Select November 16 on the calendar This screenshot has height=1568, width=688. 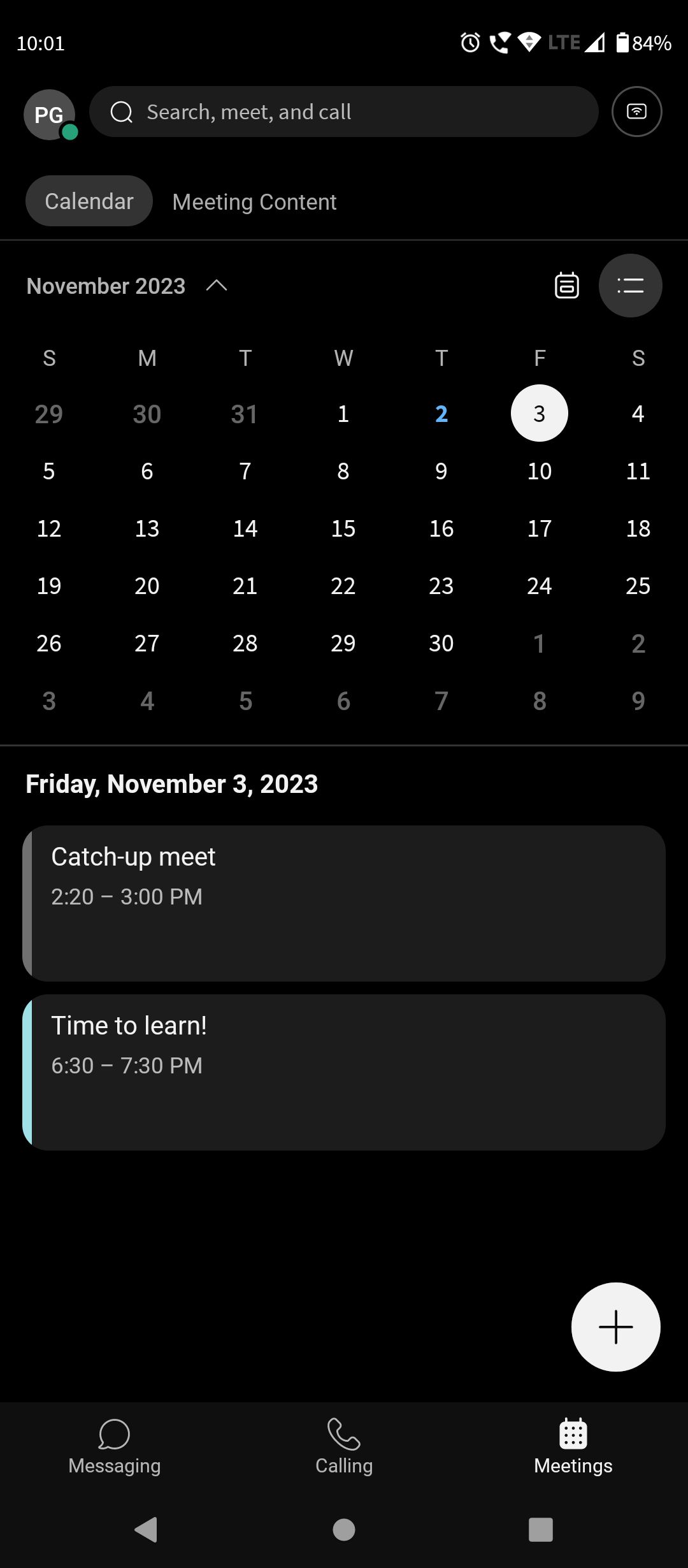[441, 528]
